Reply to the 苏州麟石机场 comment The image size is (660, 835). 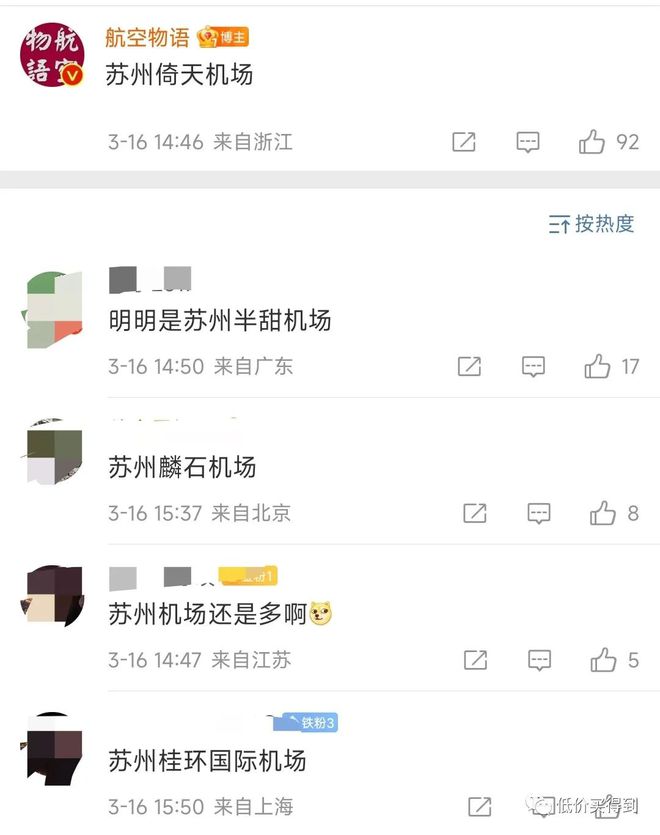click(x=539, y=514)
